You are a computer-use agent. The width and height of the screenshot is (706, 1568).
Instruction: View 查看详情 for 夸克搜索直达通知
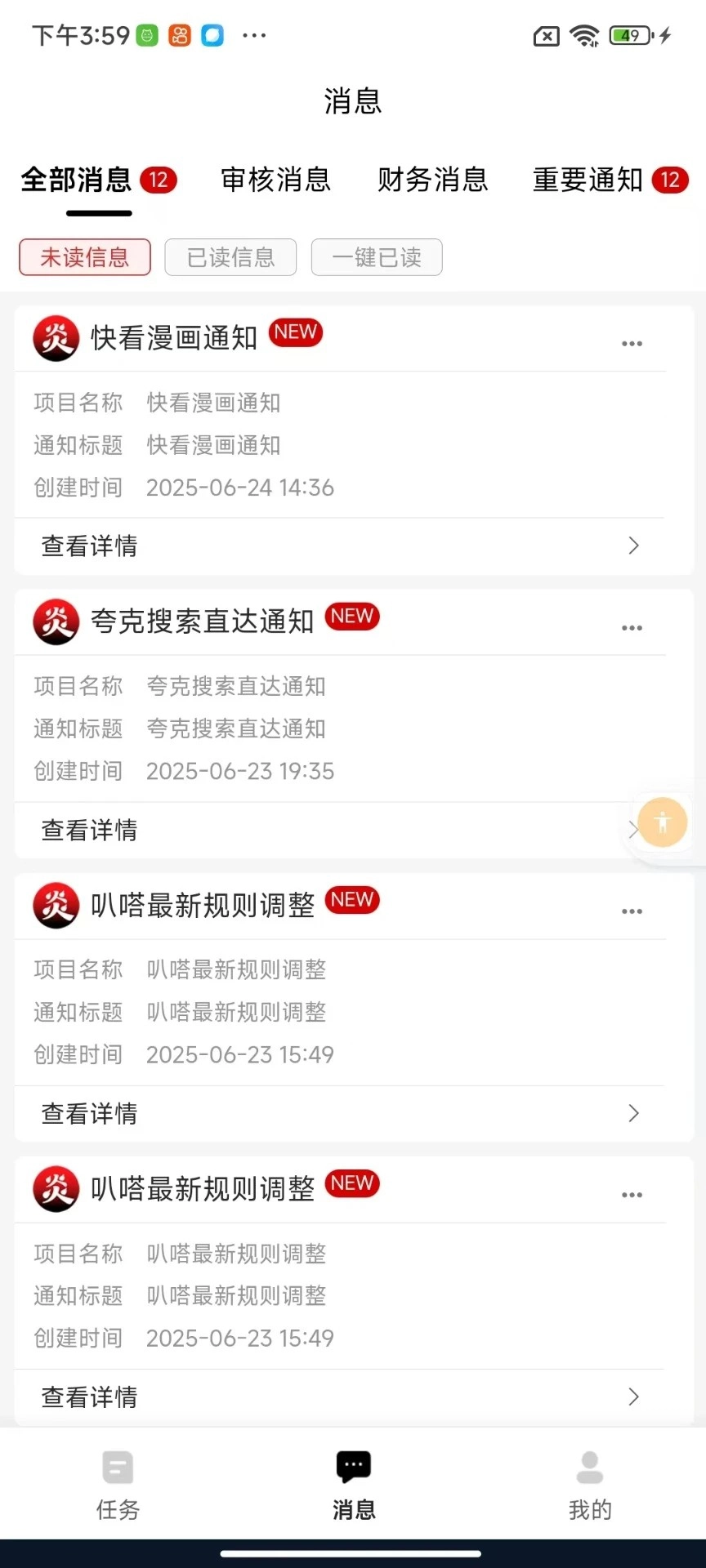[x=319, y=830]
